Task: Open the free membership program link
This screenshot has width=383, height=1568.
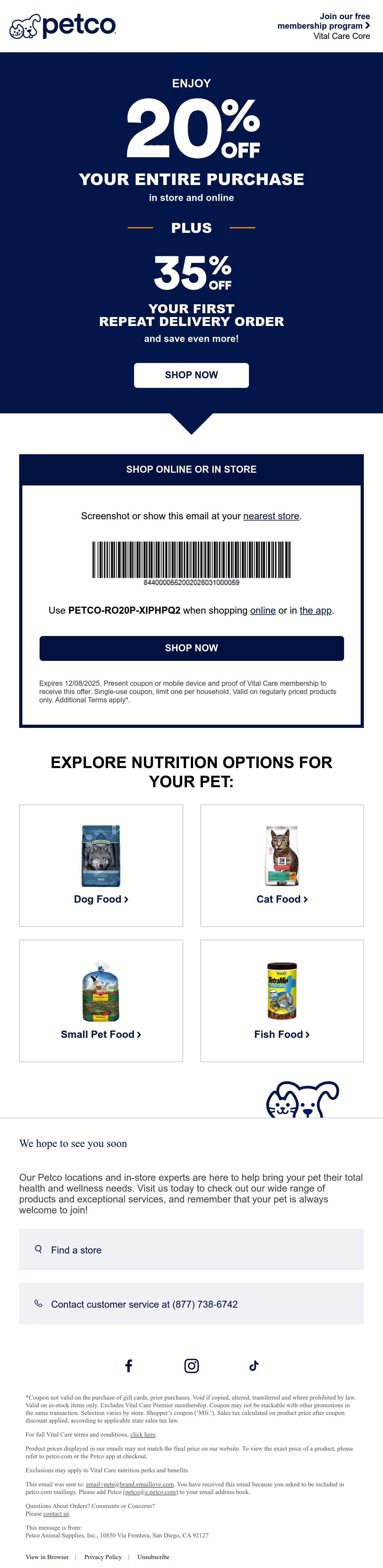Action: pyautogui.click(x=323, y=21)
